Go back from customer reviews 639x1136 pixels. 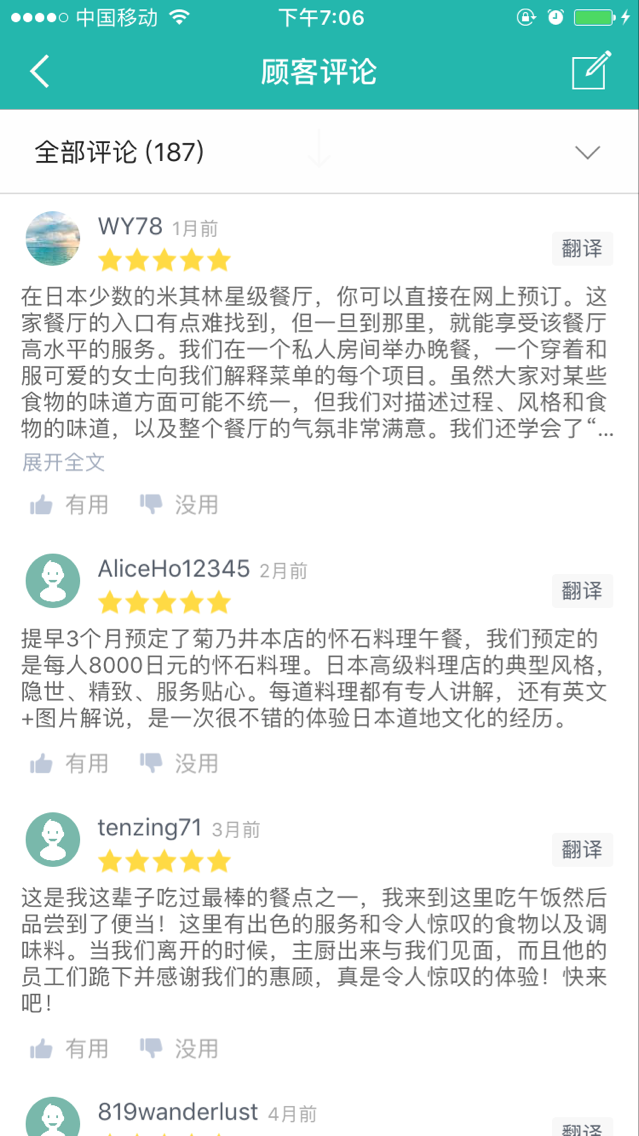(x=40, y=72)
